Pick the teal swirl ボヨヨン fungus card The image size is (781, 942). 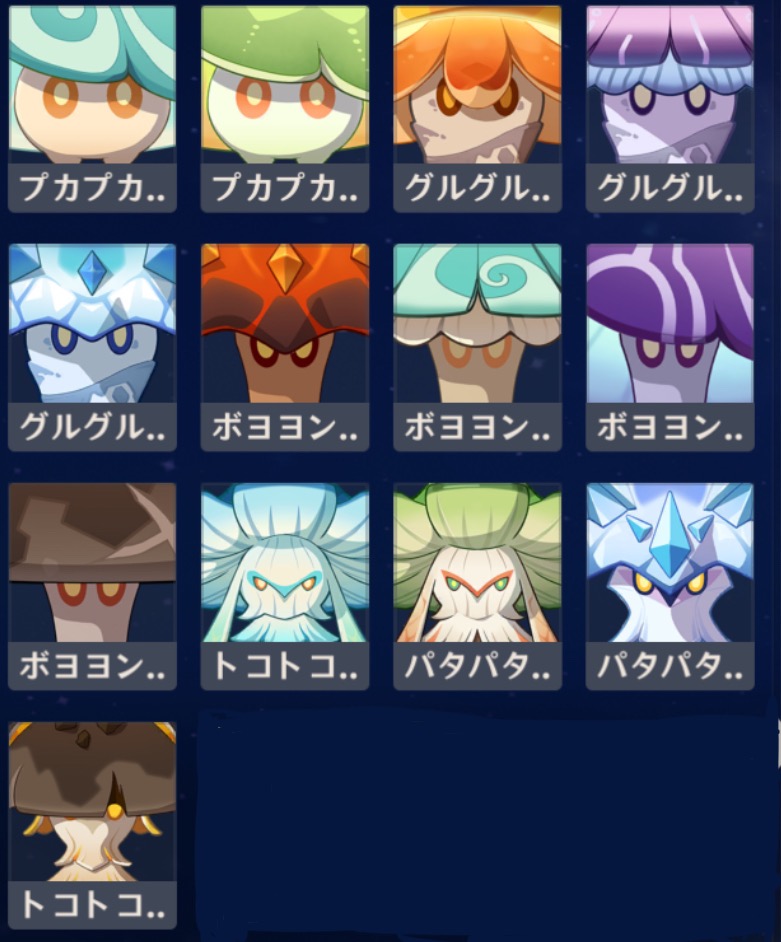coord(477,346)
